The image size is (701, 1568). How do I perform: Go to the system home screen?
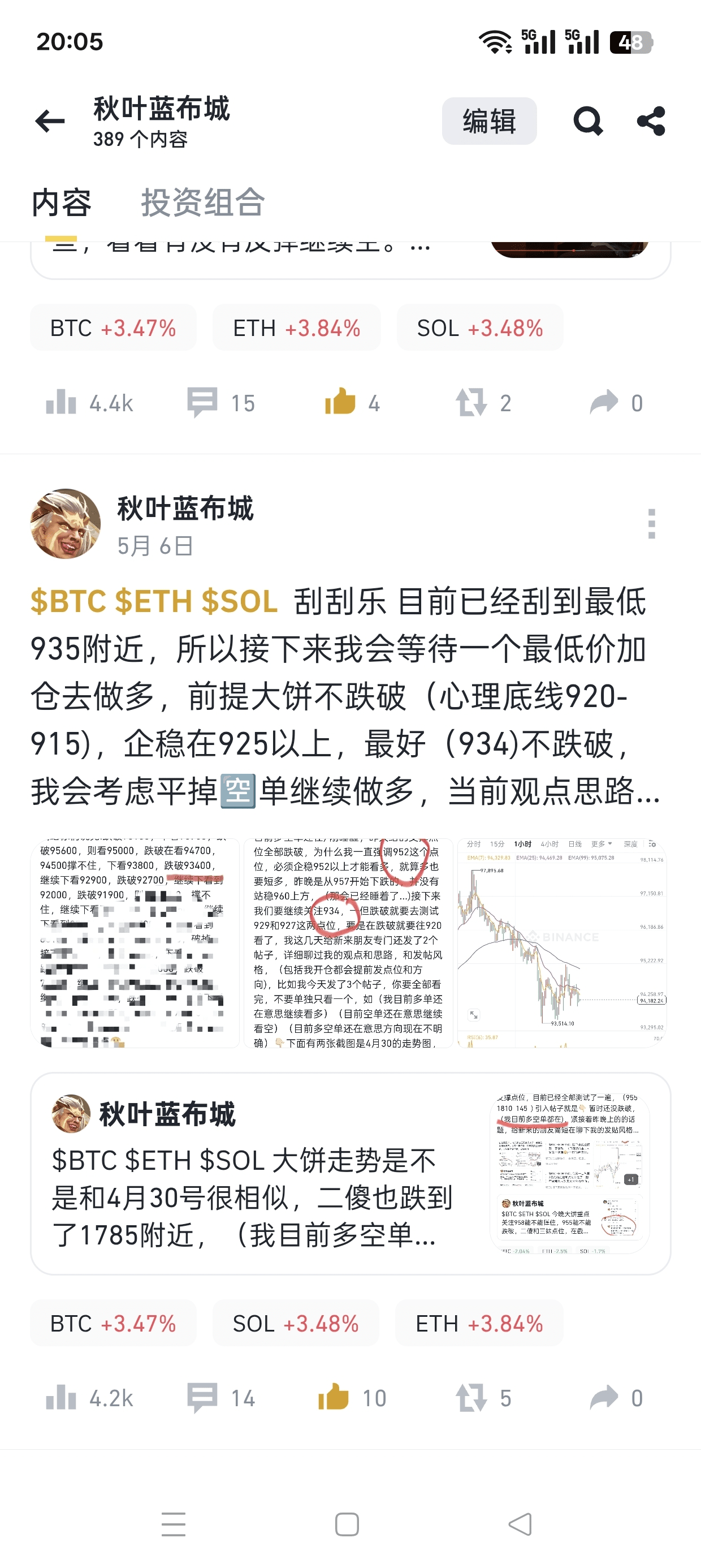(347, 1524)
